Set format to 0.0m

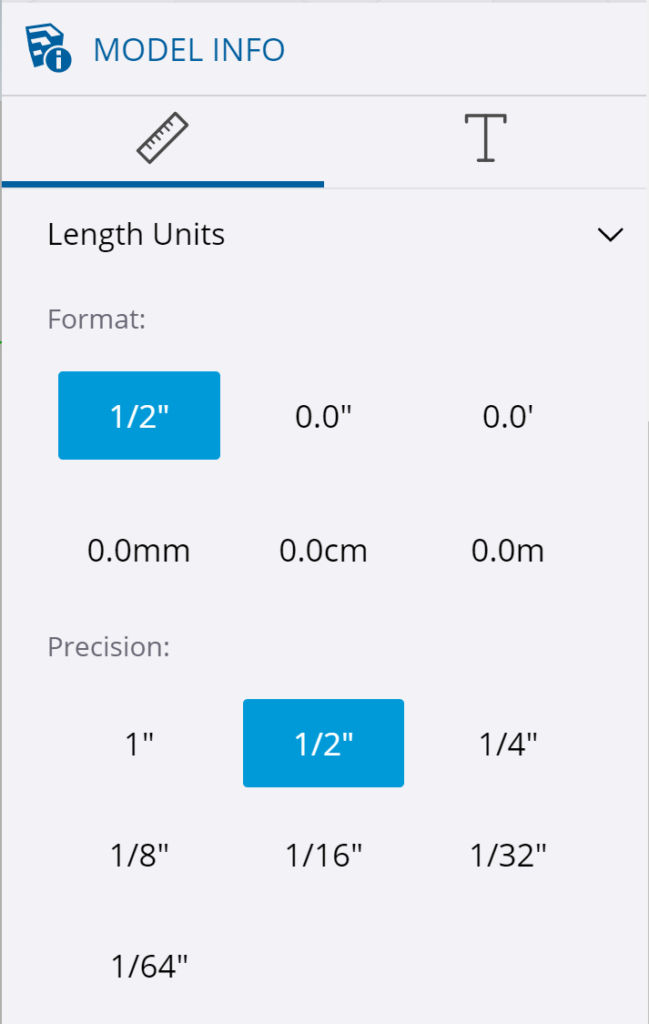click(508, 550)
